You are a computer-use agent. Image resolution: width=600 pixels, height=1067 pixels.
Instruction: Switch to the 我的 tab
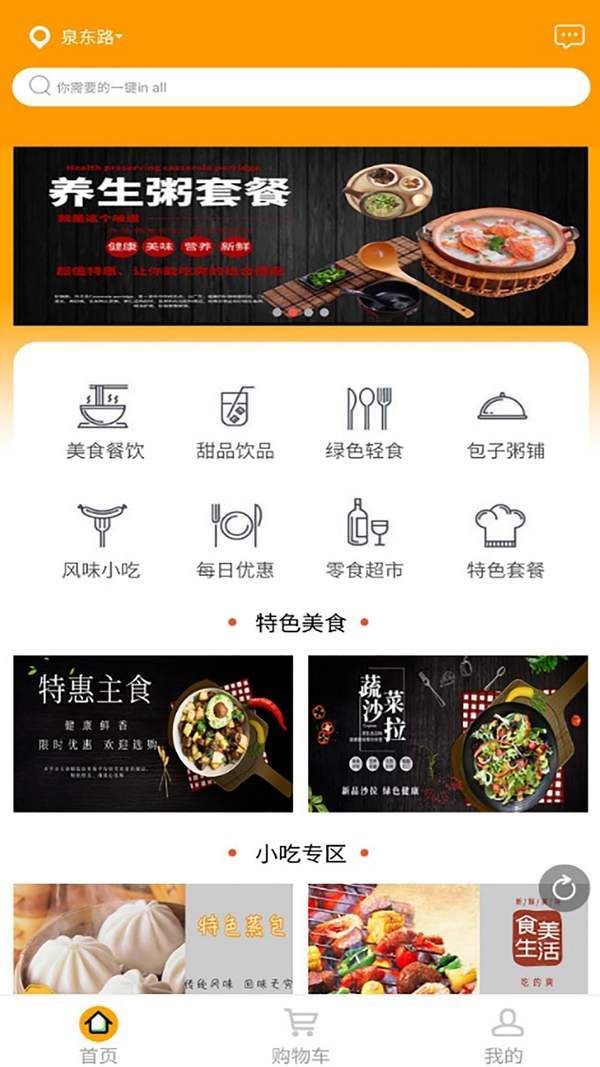click(504, 1035)
